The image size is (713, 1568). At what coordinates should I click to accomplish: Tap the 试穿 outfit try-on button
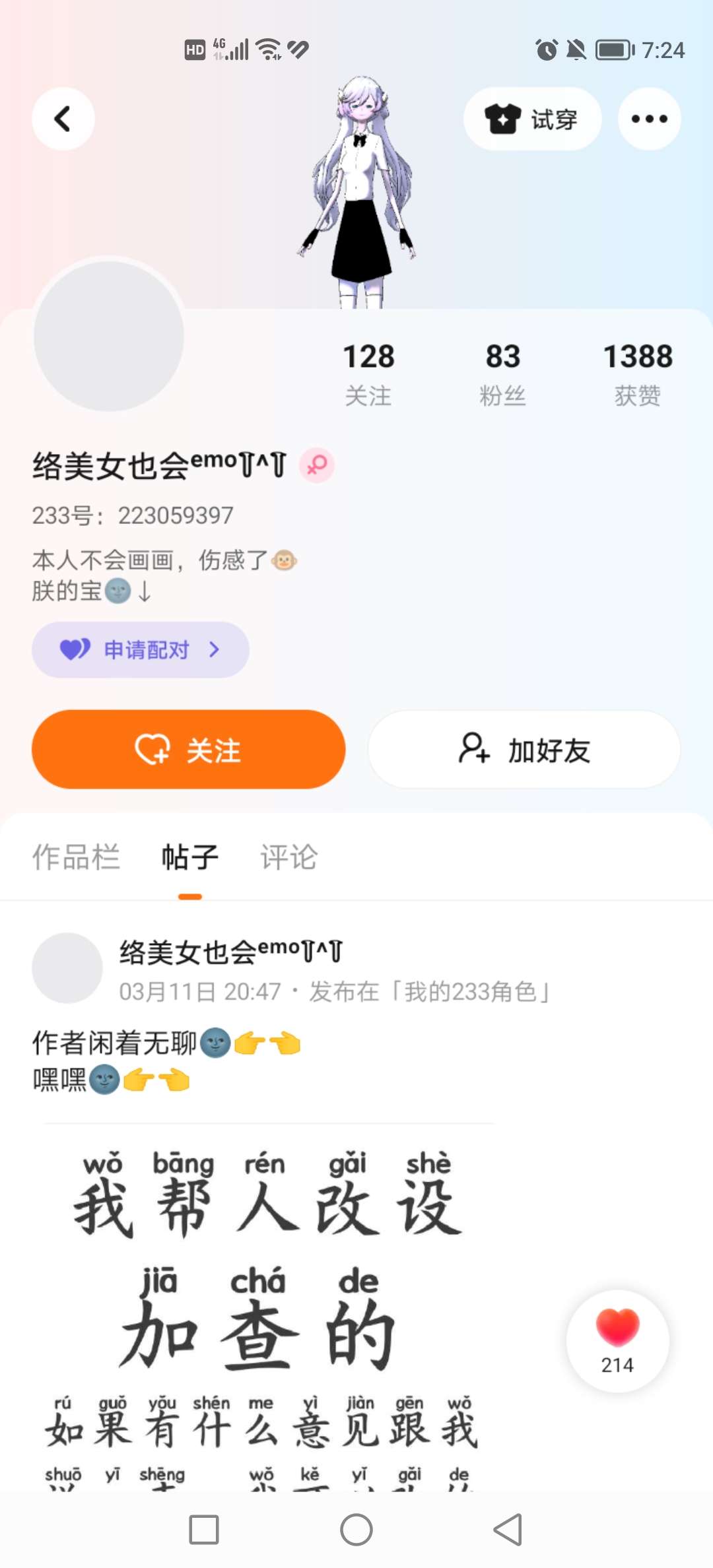pos(532,119)
